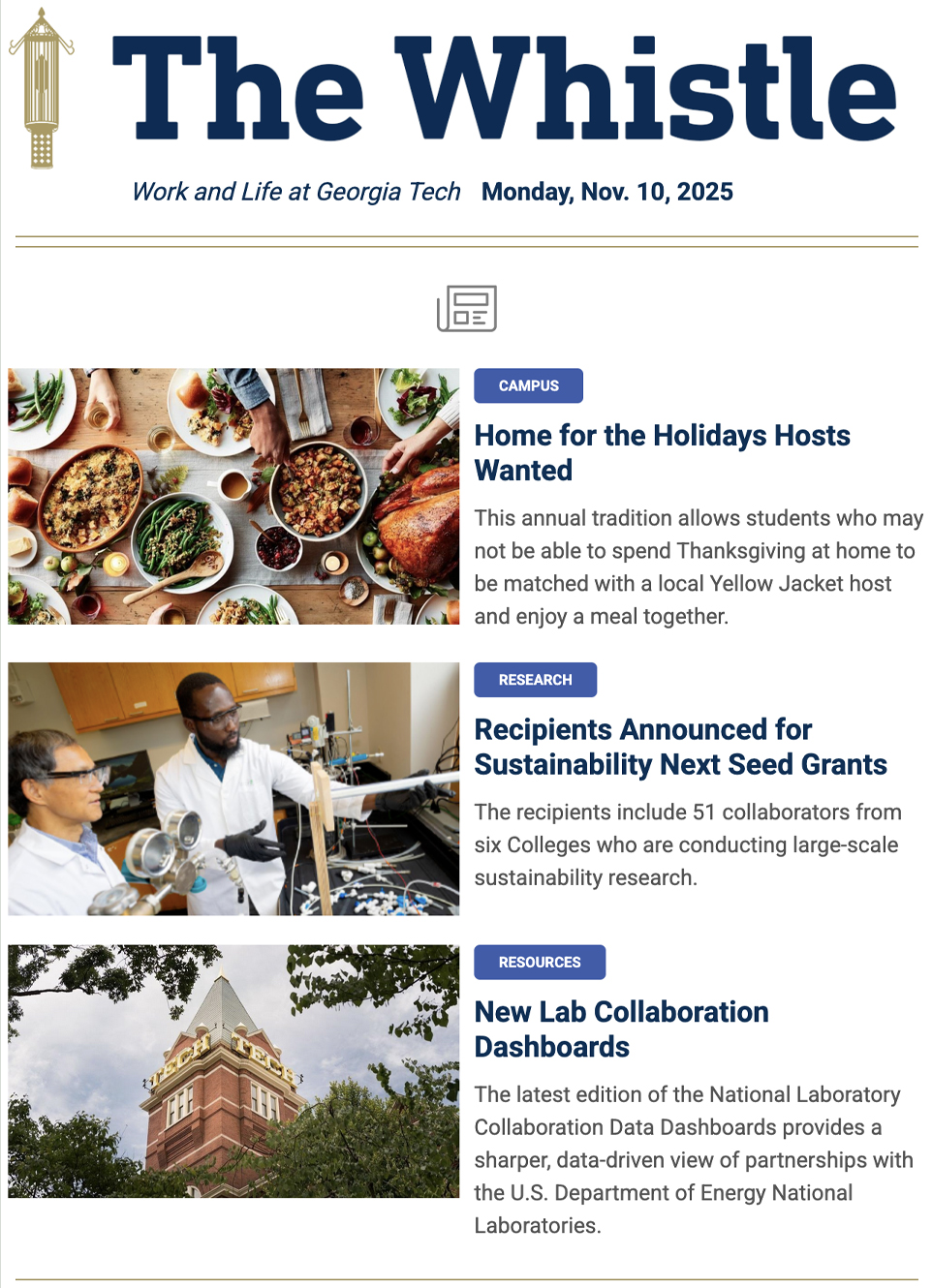Select the RESEARCH category tag
The image size is (932, 1288).
click(535, 680)
